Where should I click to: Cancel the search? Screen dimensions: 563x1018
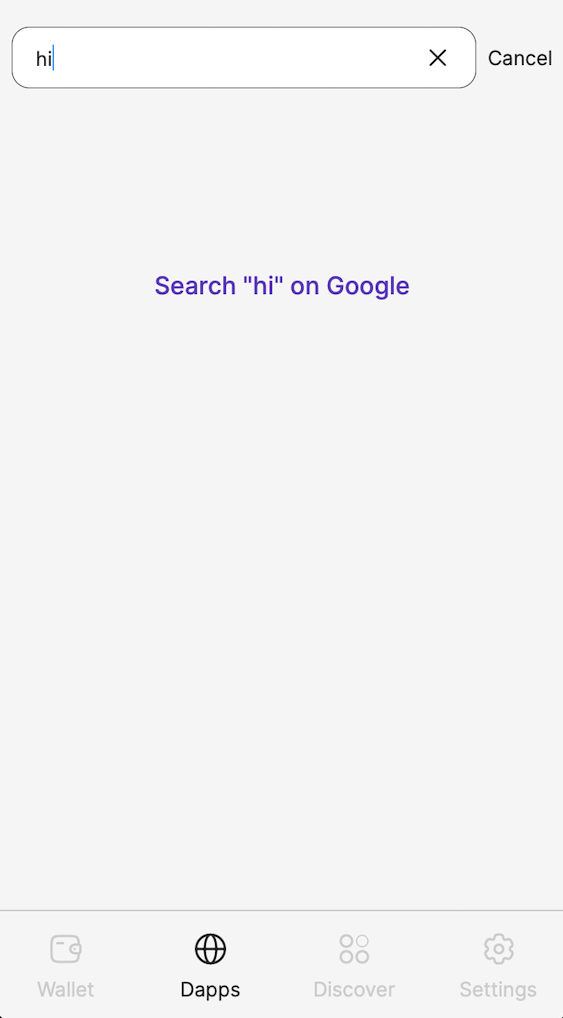[x=519, y=58]
